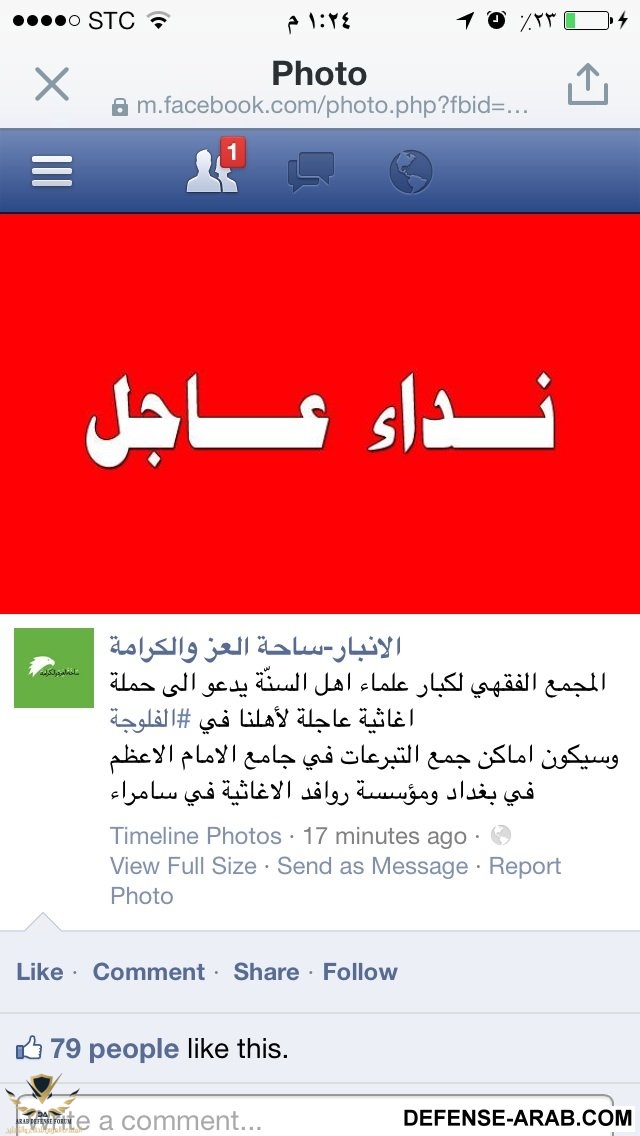Tap the green page profile picture
640x1136 pixels.
54,668
